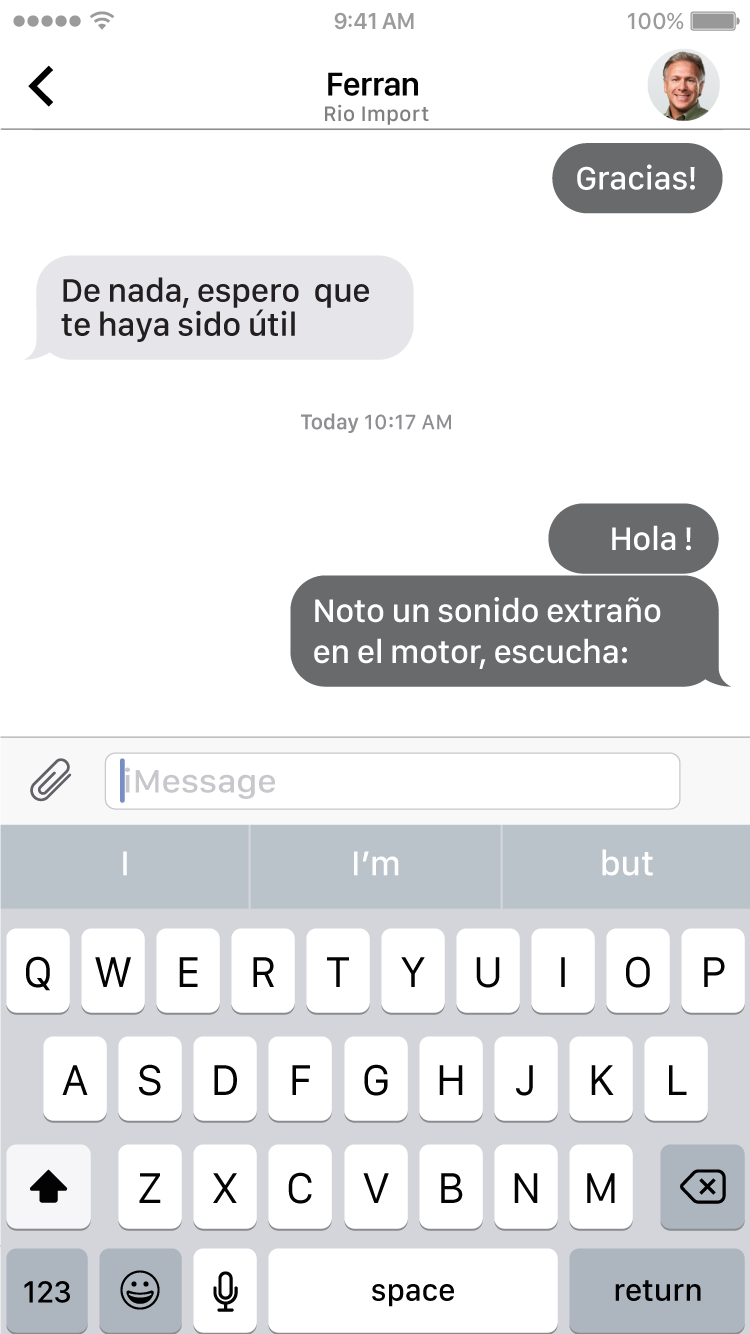
Task: Tap the shift key
Action: click(48, 1187)
